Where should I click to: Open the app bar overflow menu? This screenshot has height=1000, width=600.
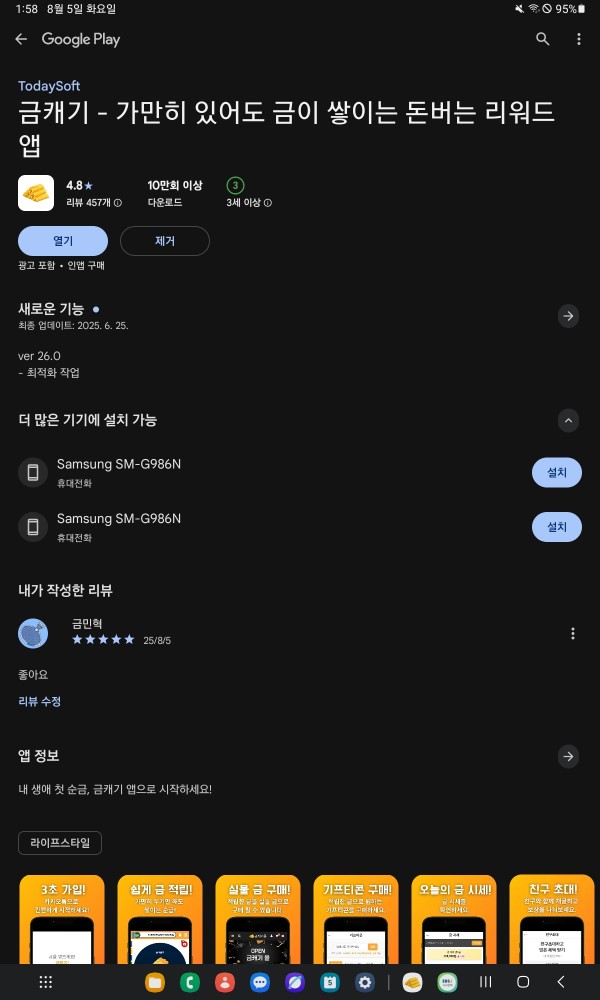[x=578, y=39]
